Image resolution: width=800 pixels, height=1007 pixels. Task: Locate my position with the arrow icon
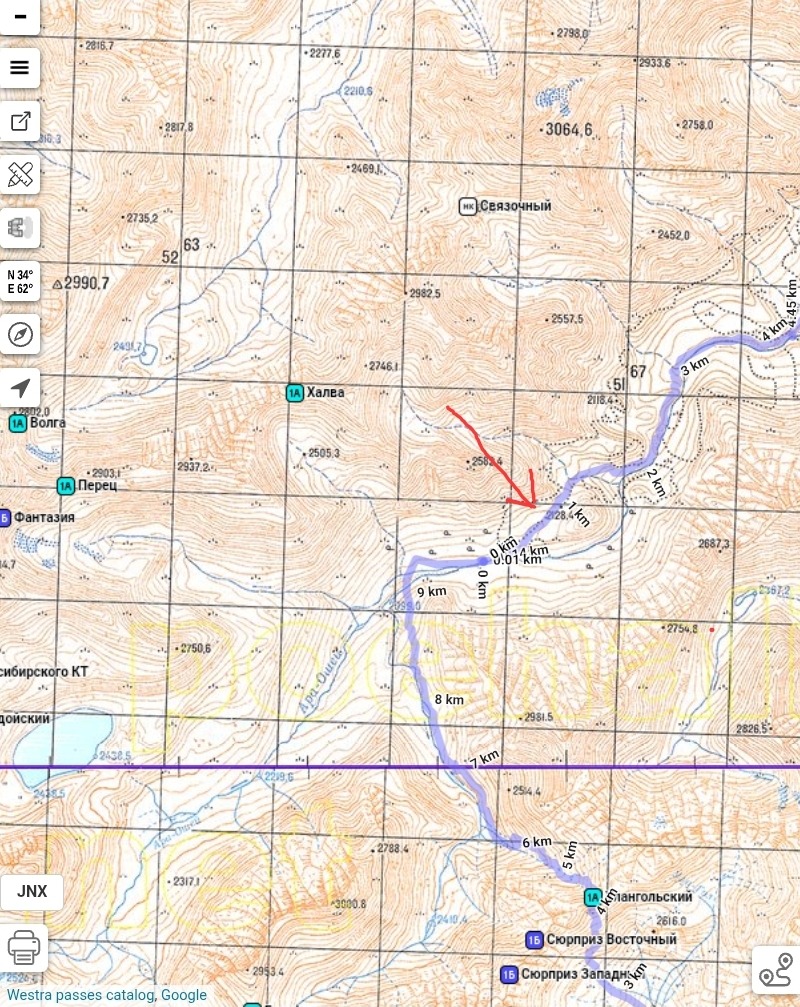(19, 388)
